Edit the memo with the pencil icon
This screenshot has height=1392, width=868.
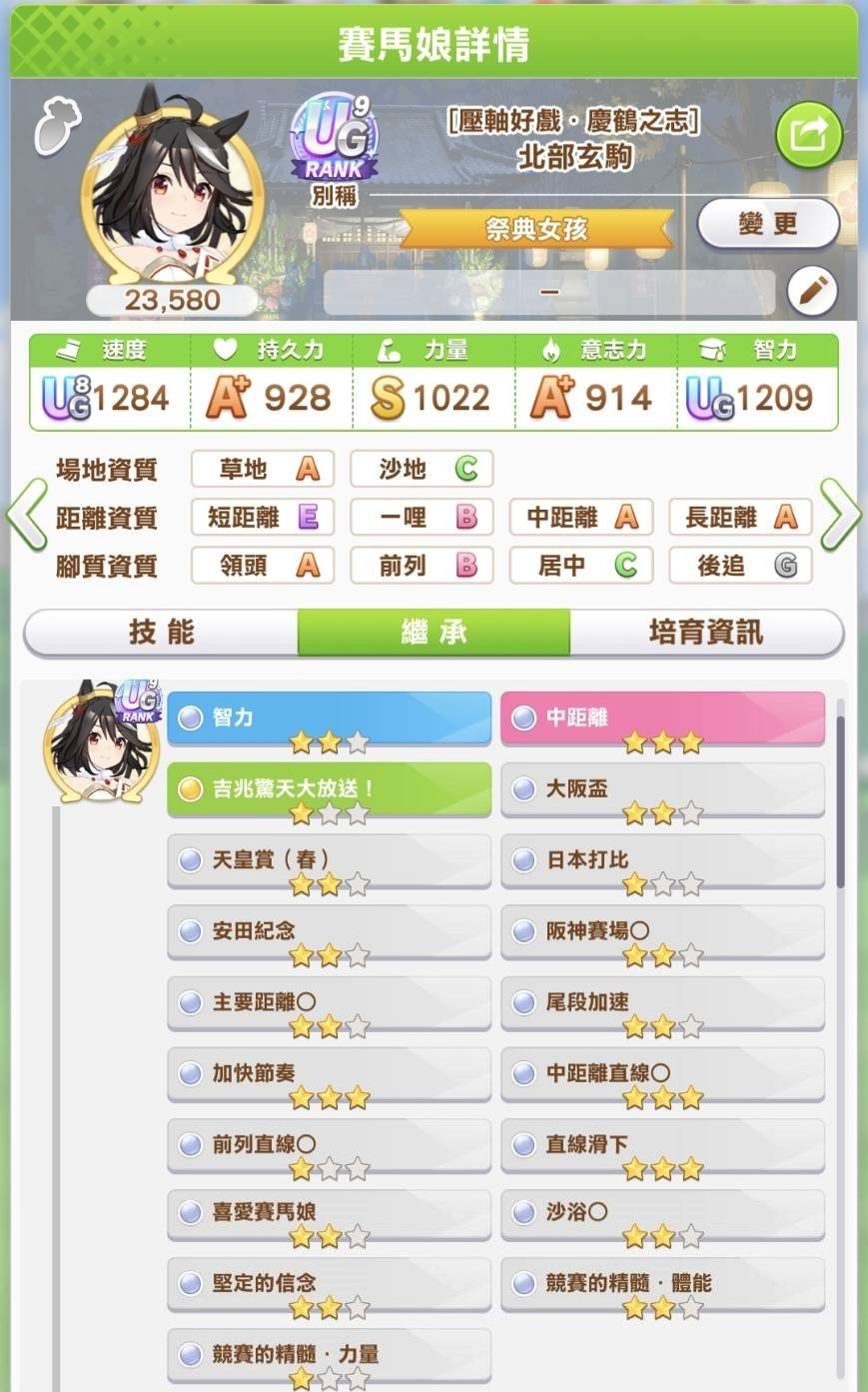coord(812,292)
